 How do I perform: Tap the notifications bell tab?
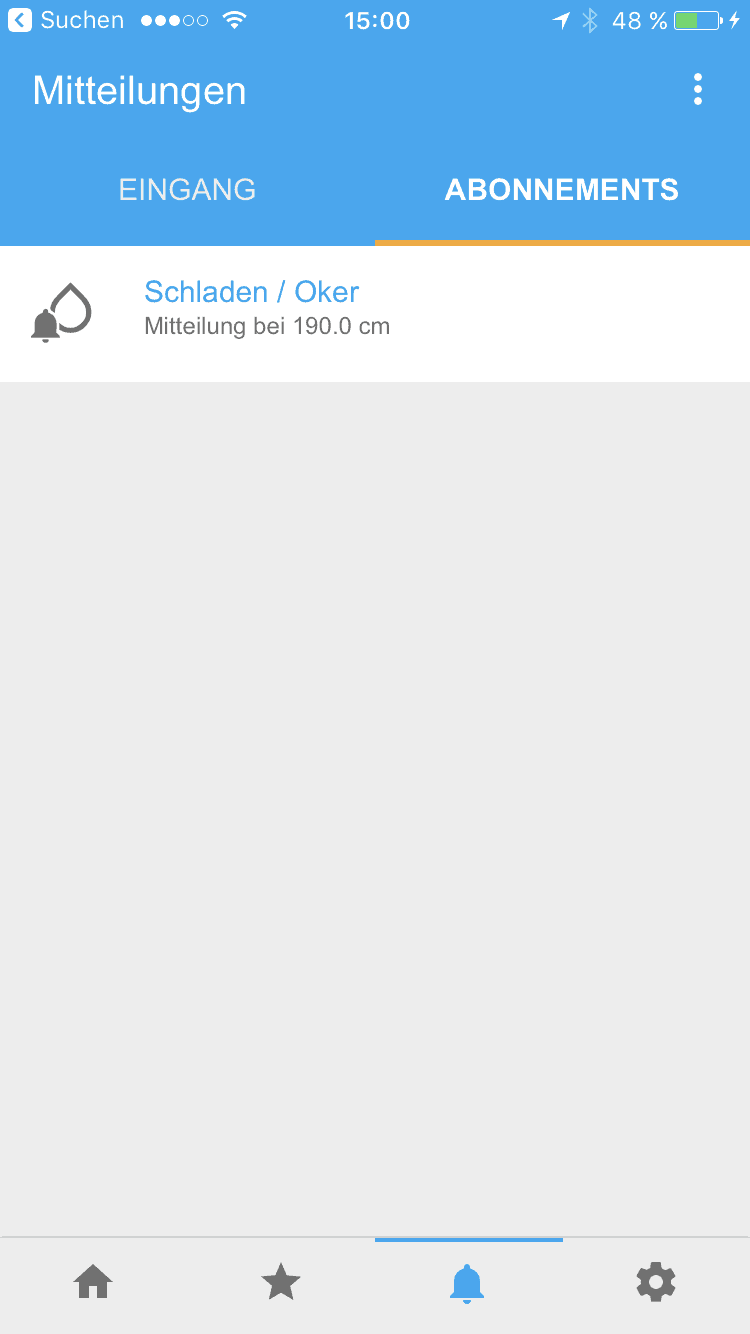[x=467, y=1283]
